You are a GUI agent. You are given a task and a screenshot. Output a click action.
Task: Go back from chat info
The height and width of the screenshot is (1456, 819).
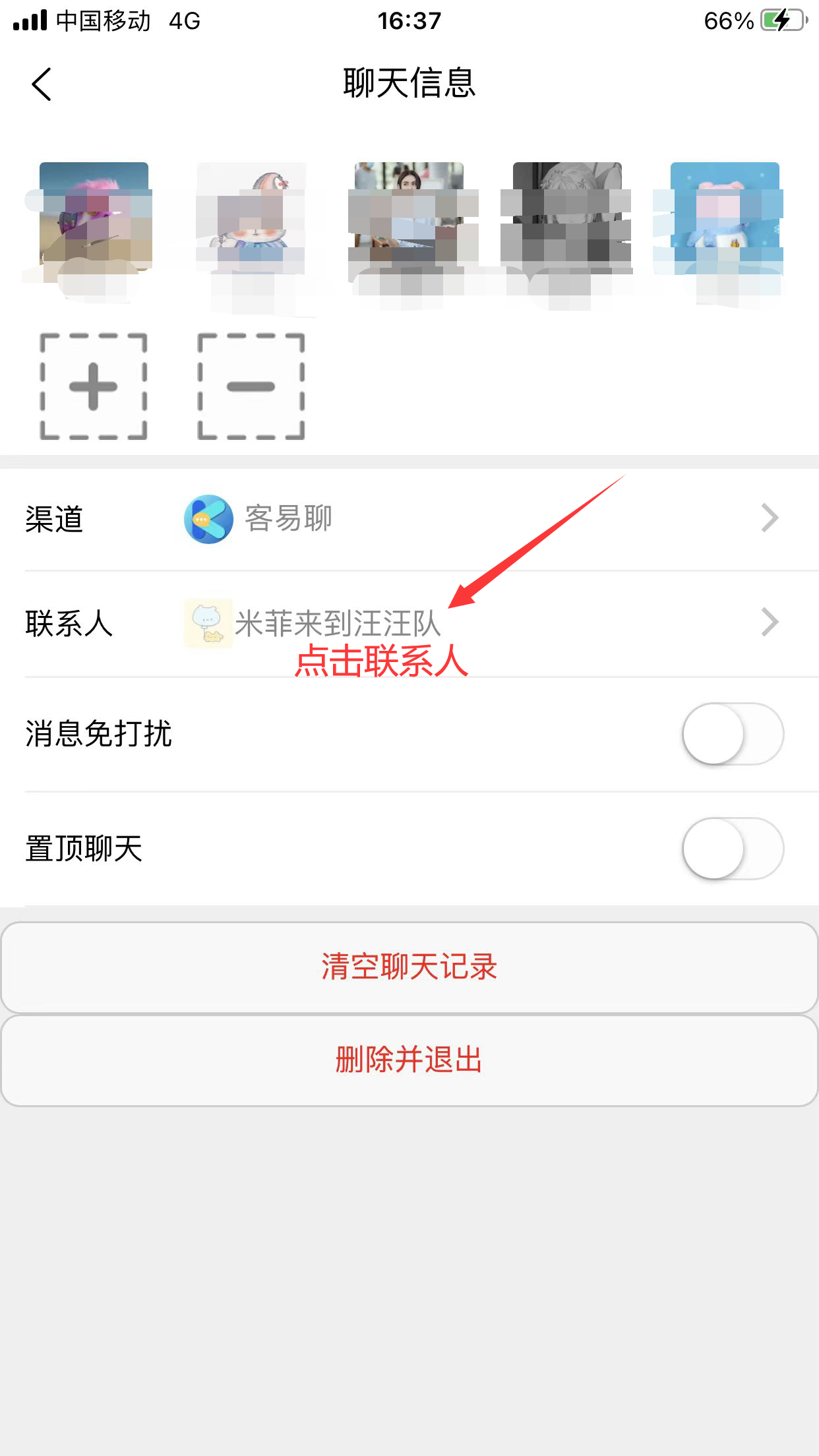click(x=42, y=84)
